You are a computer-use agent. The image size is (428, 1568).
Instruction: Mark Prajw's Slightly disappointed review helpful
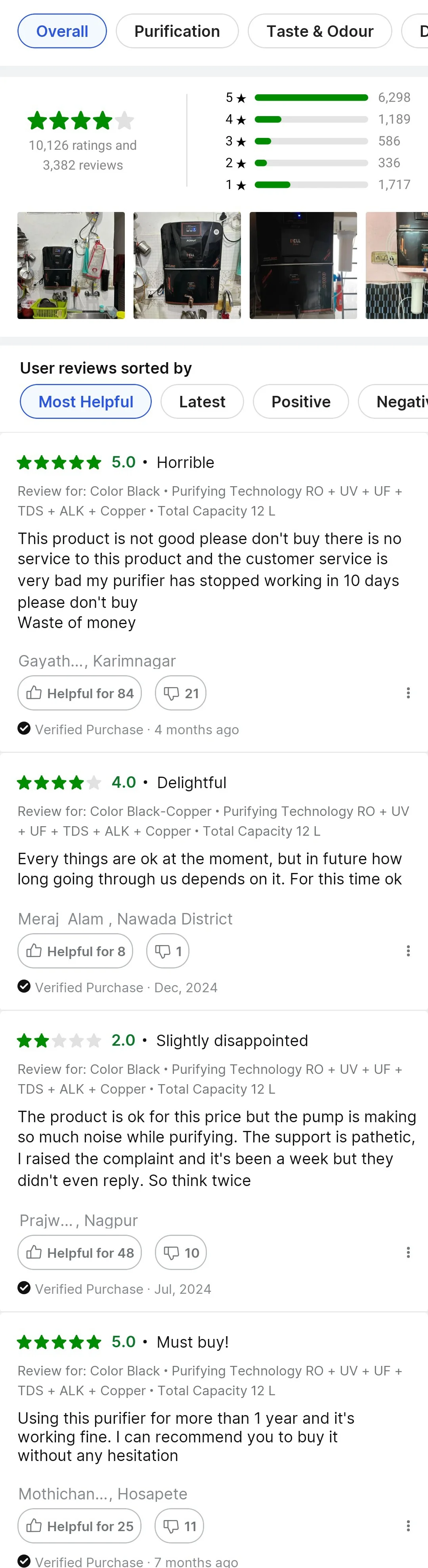(x=80, y=1253)
